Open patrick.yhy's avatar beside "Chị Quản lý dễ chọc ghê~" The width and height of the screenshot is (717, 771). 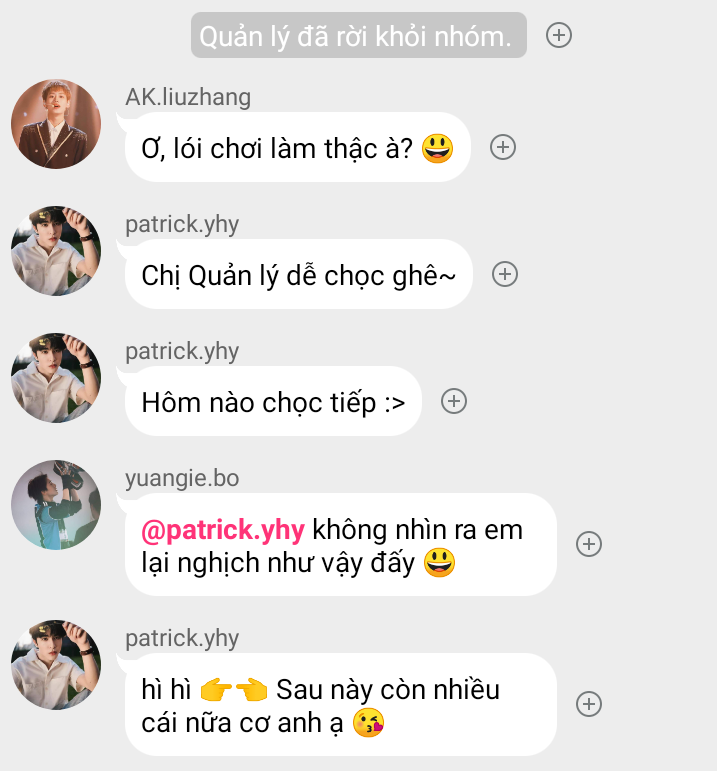coord(56,251)
